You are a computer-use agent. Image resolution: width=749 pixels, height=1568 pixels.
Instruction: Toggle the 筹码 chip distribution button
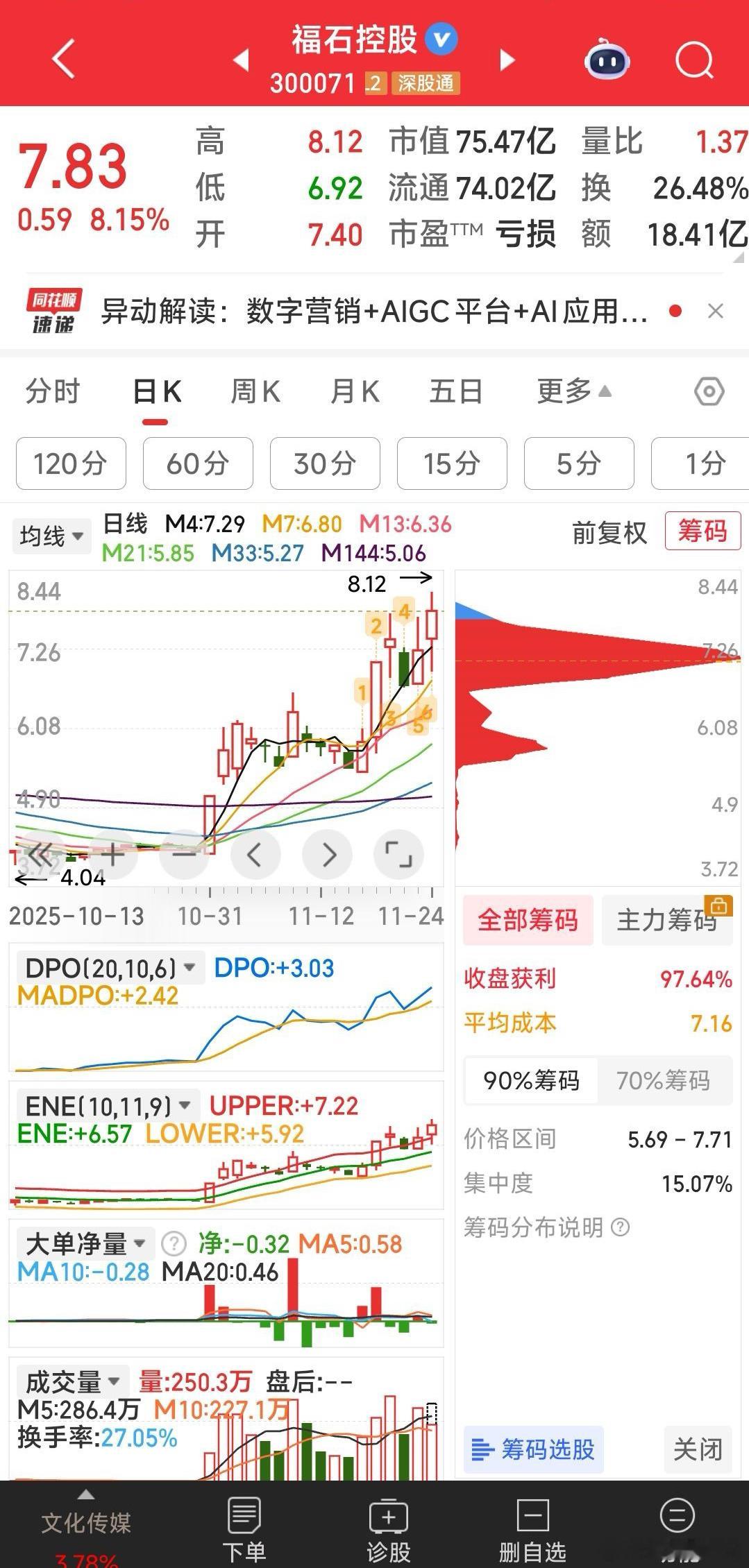(702, 531)
